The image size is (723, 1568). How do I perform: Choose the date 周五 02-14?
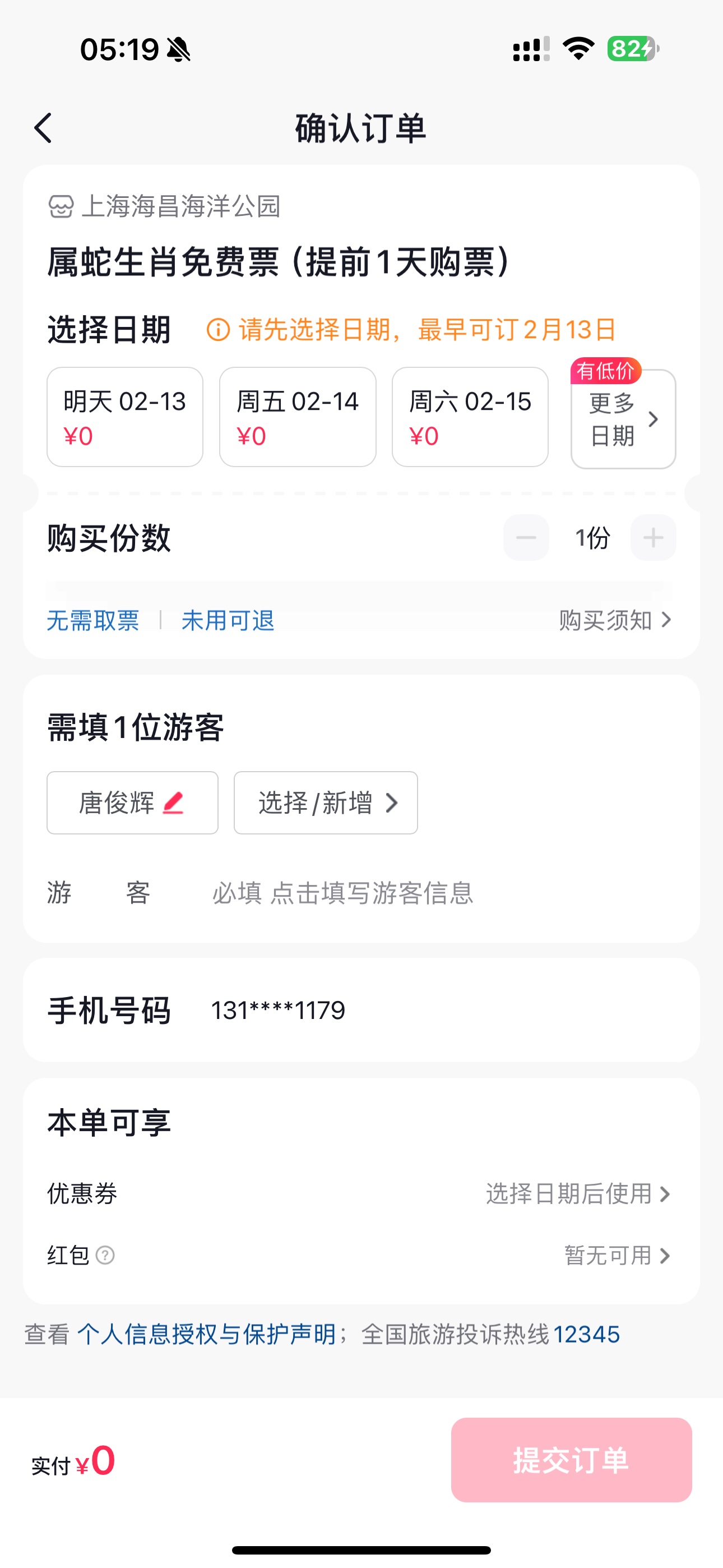tap(298, 417)
